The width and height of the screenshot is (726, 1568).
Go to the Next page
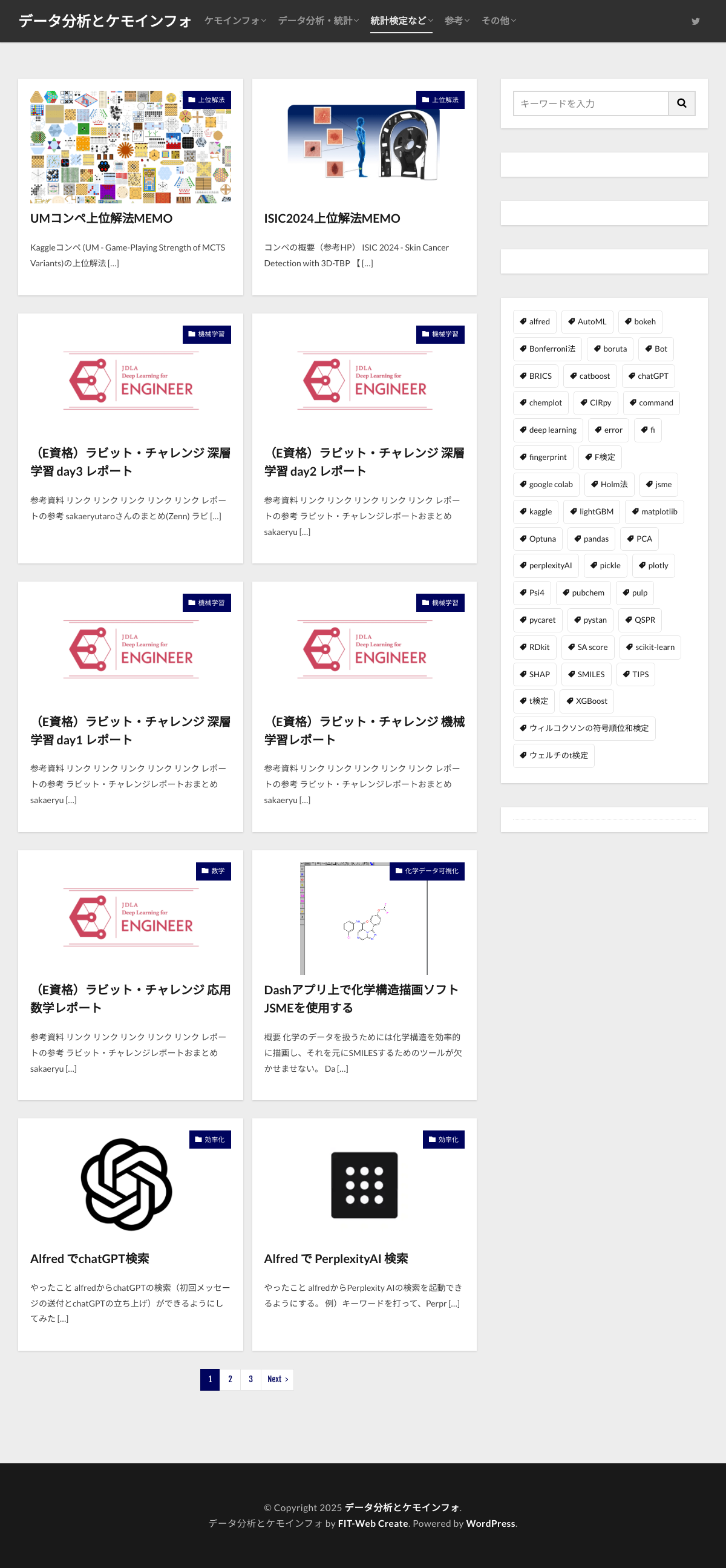click(x=277, y=1379)
